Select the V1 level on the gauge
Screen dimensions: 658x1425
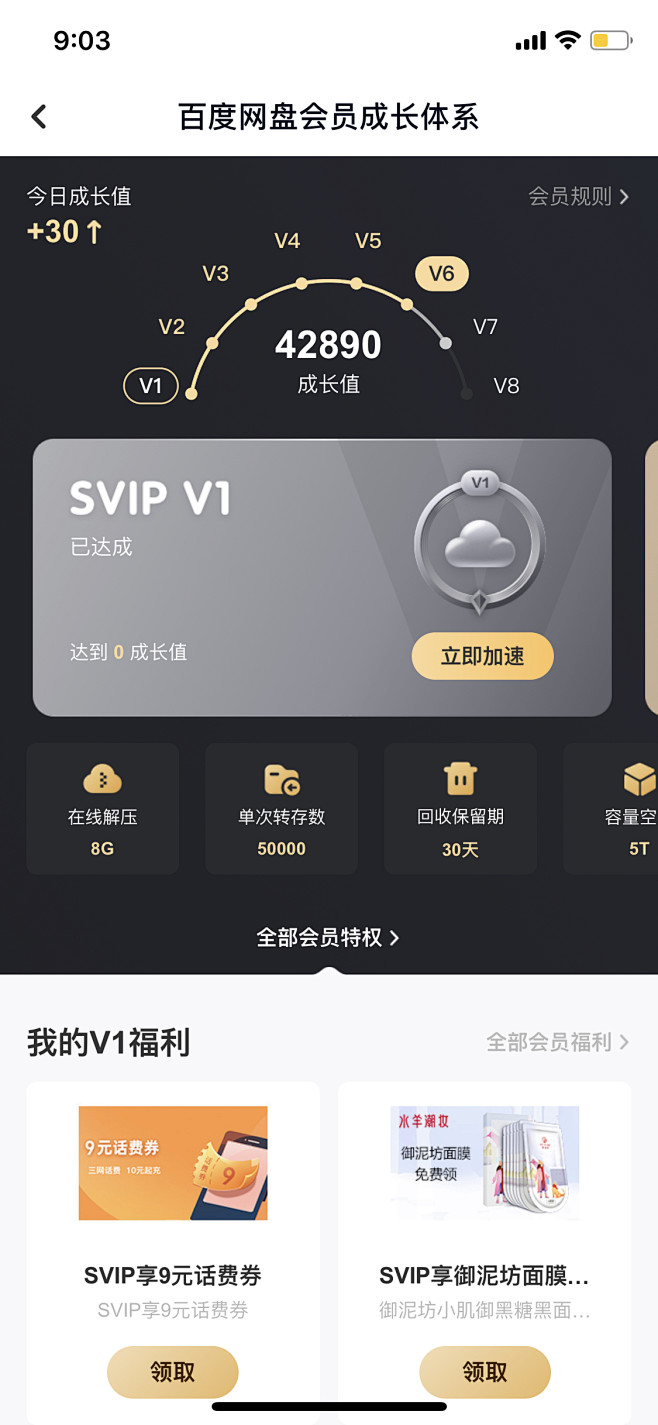(151, 386)
